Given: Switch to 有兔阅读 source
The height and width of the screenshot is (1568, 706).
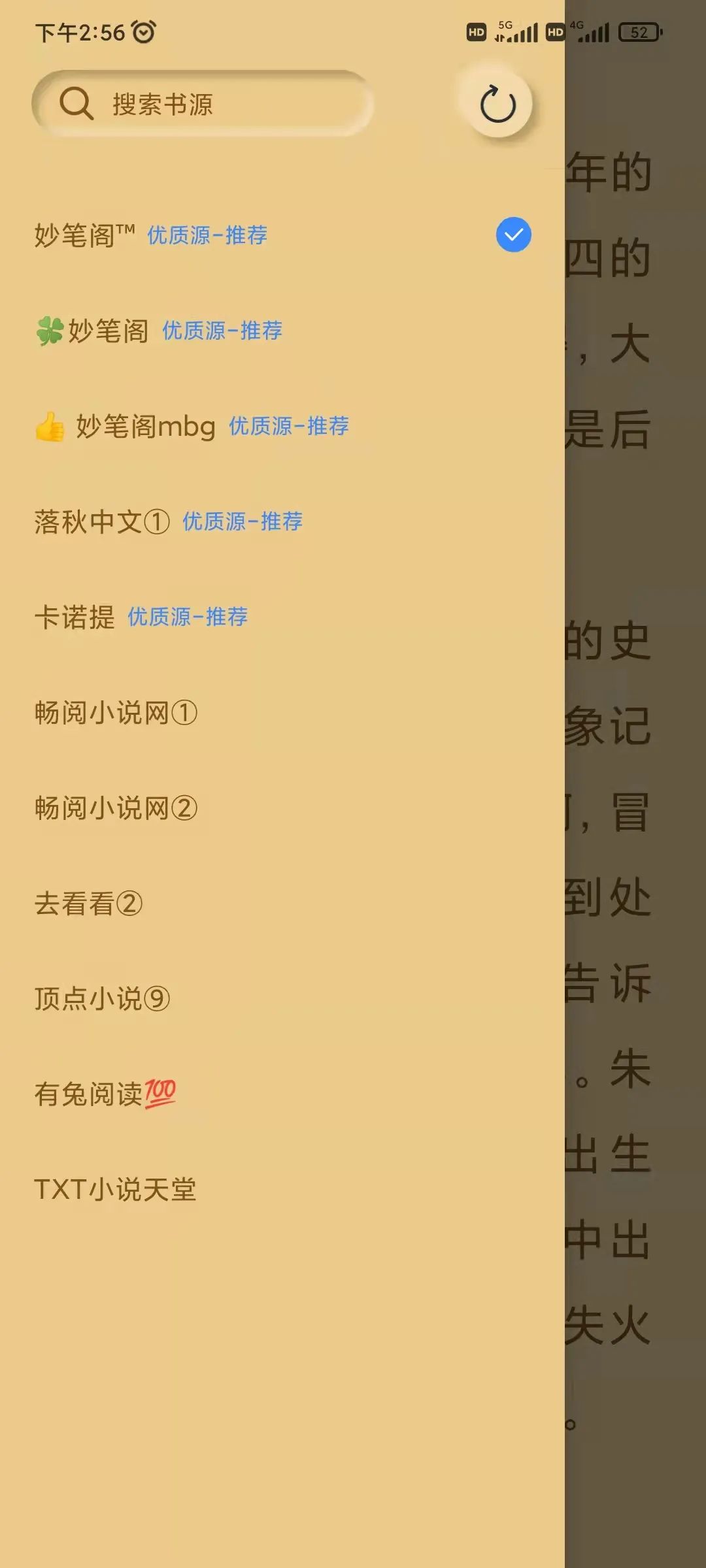Looking at the screenshot, I should pos(282,1094).
